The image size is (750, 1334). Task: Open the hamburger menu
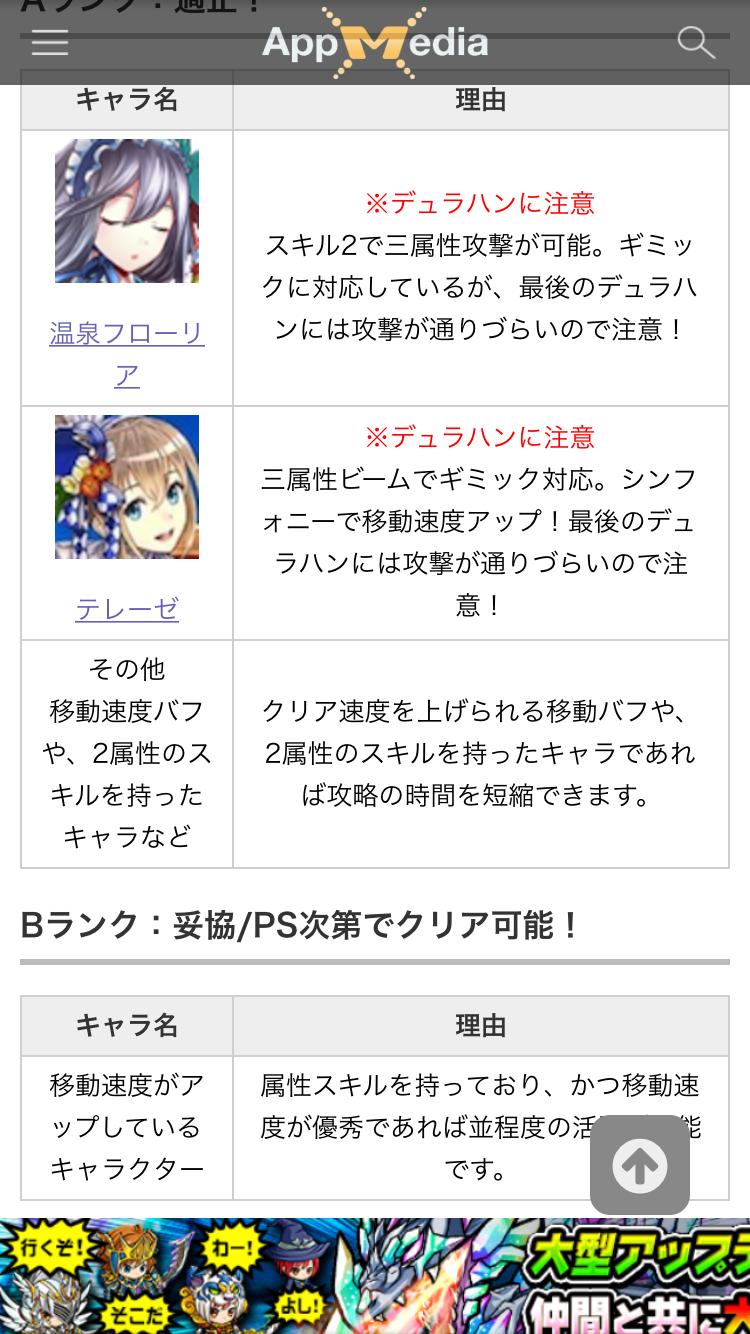tap(50, 43)
